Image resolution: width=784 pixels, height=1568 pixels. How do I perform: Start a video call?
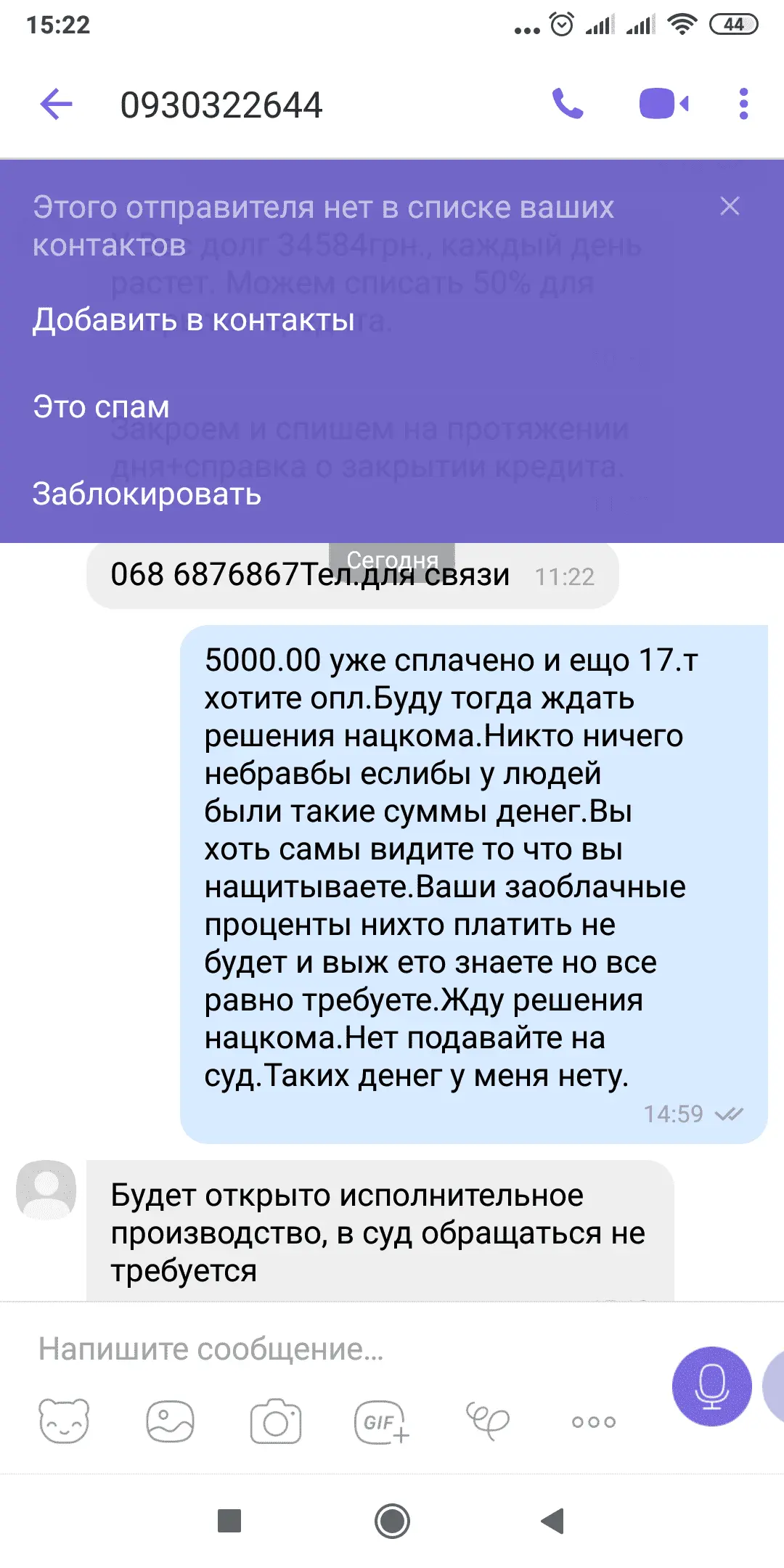(x=663, y=105)
